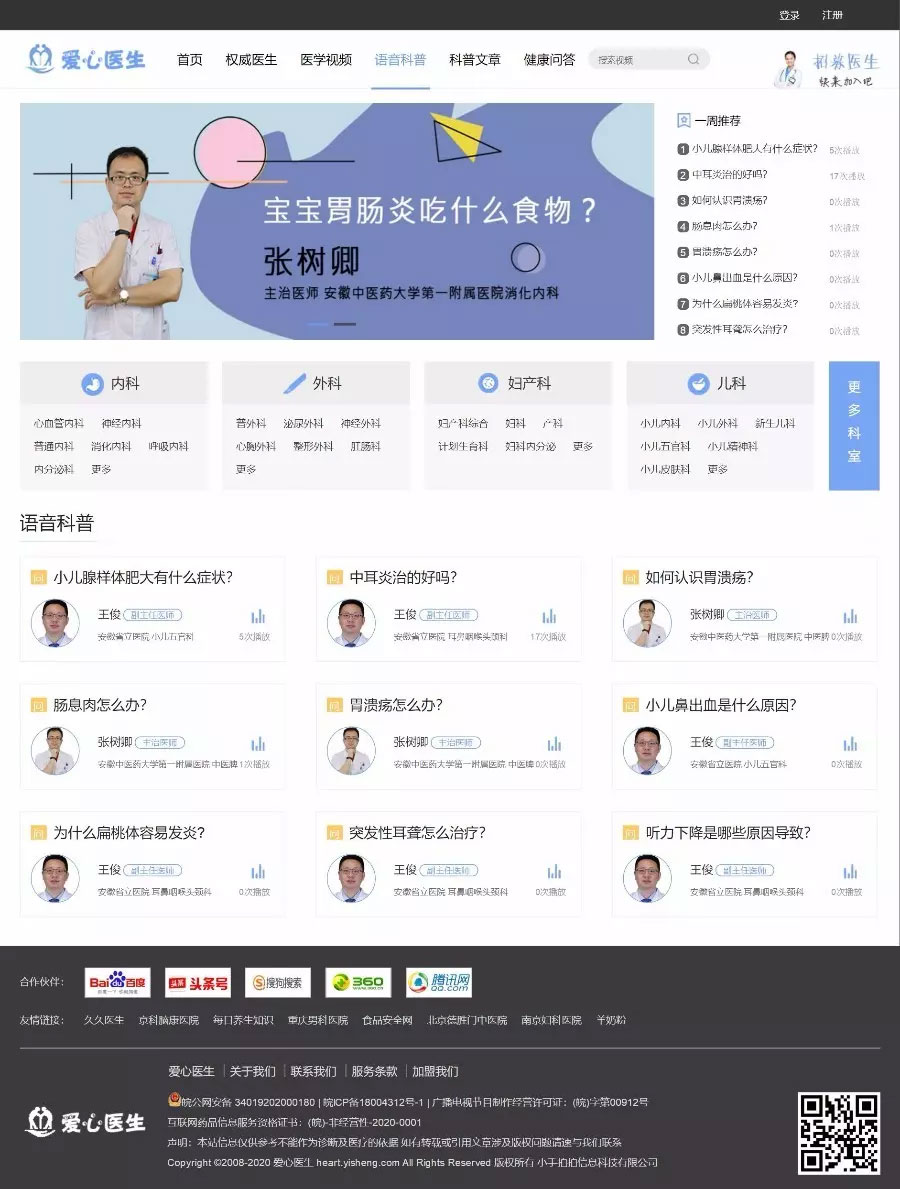Choose 心血管内科 under 内科
The height and width of the screenshot is (1189, 900).
[58, 424]
